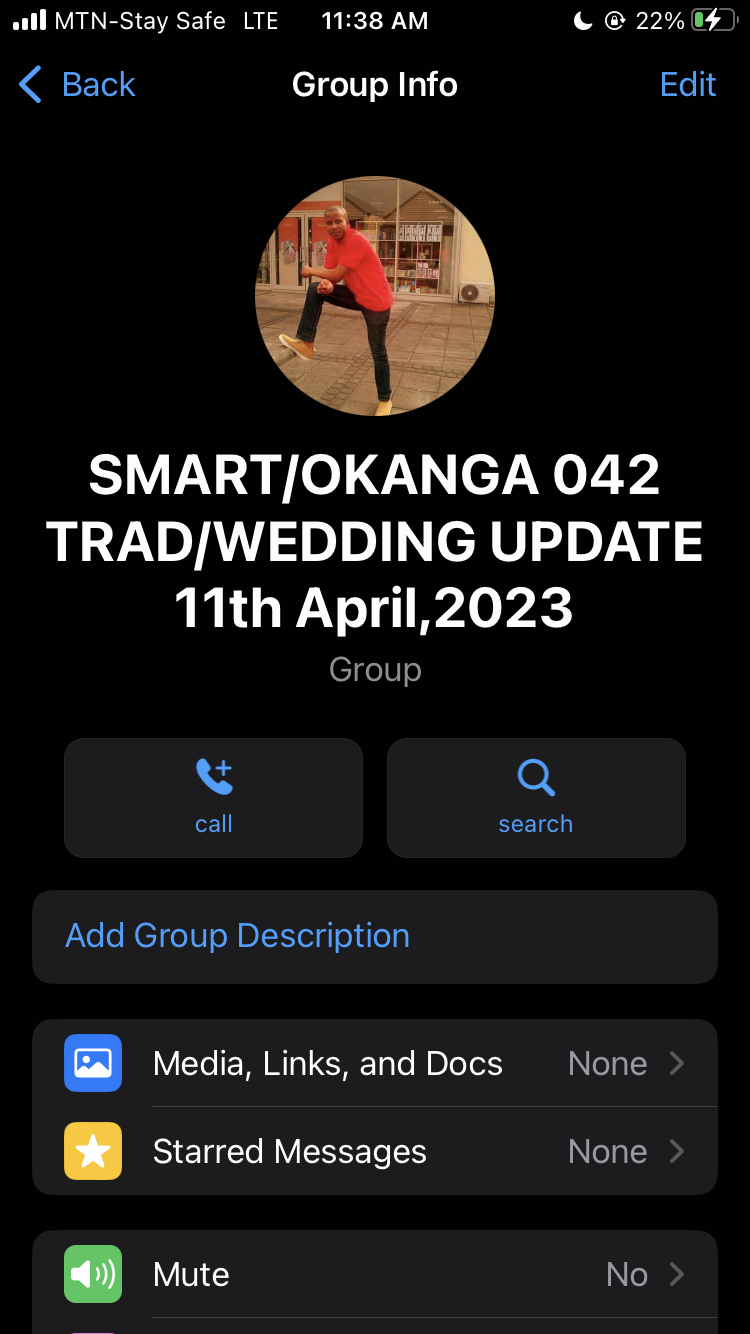Start a group call
750x1334 pixels.
213,798
